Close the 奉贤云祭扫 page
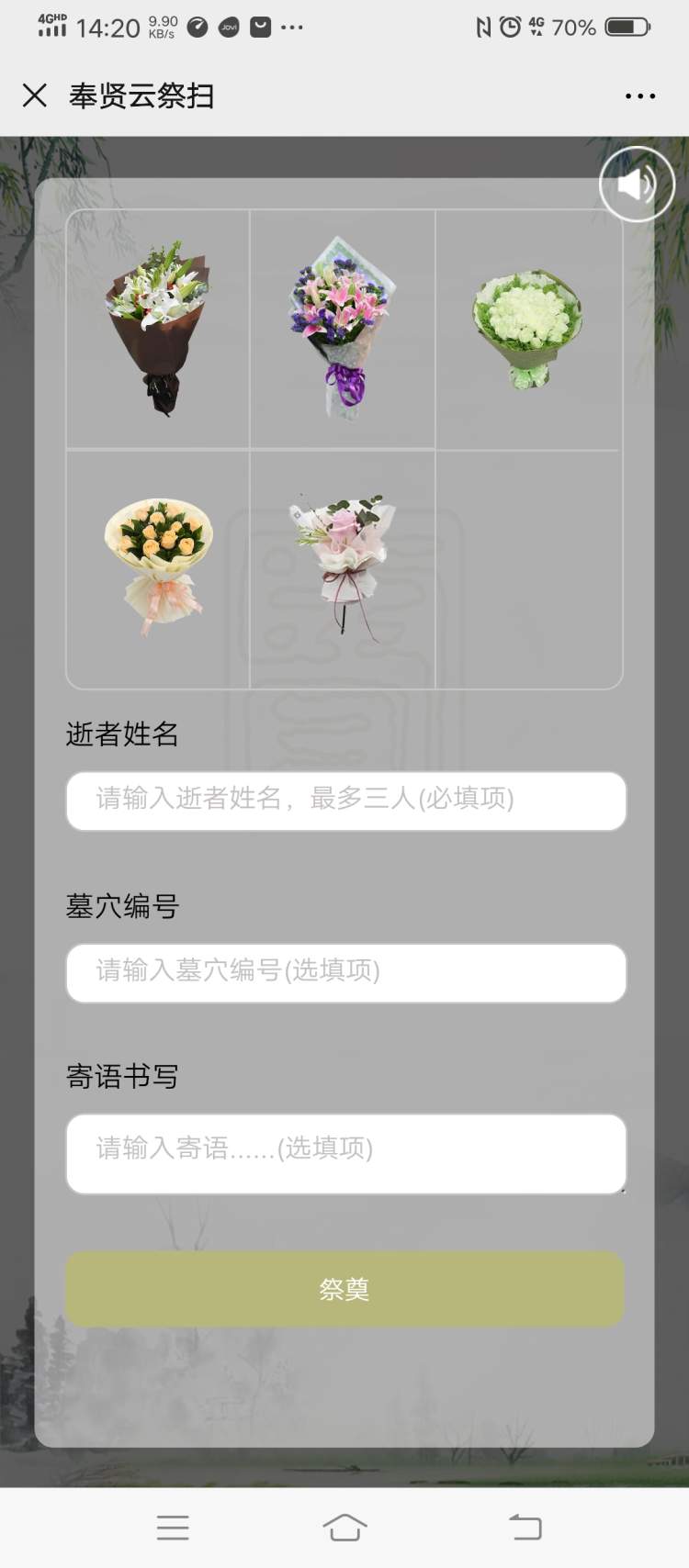Image resolution: width=689 pixels, height=1568 pixels. click(35, 95)
